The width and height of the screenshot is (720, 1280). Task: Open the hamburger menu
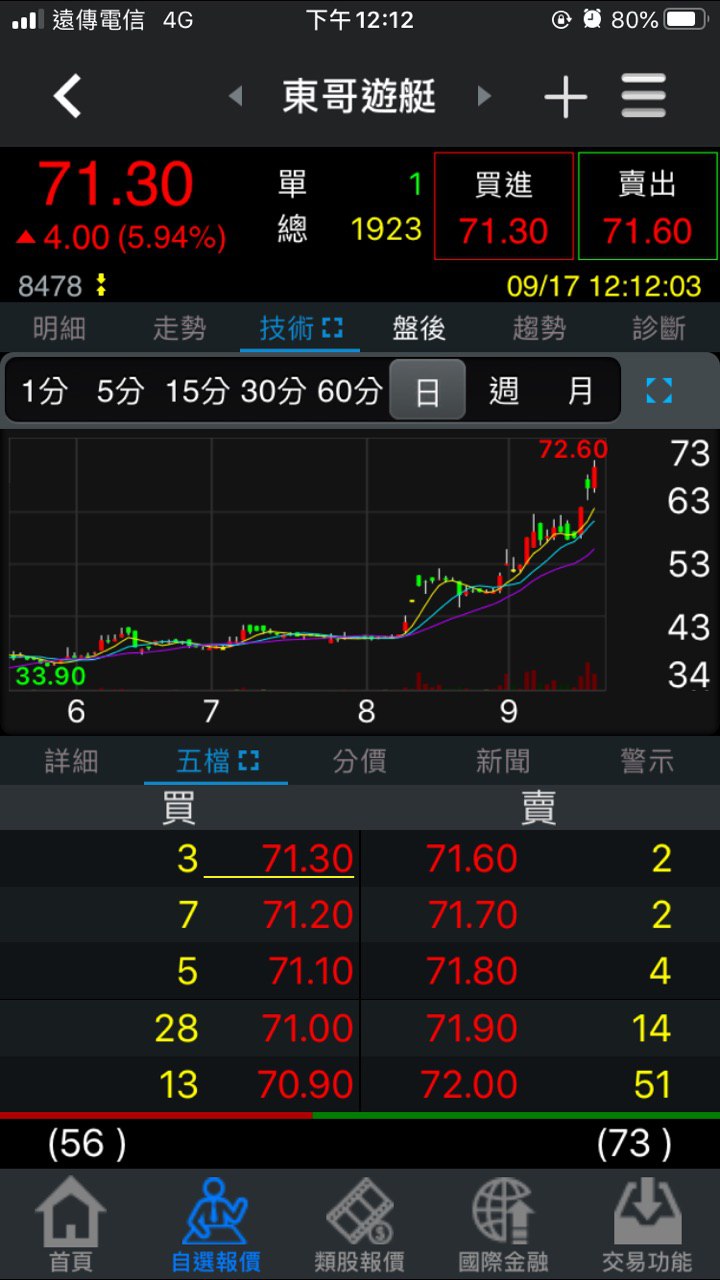click(x=643, y=97)
